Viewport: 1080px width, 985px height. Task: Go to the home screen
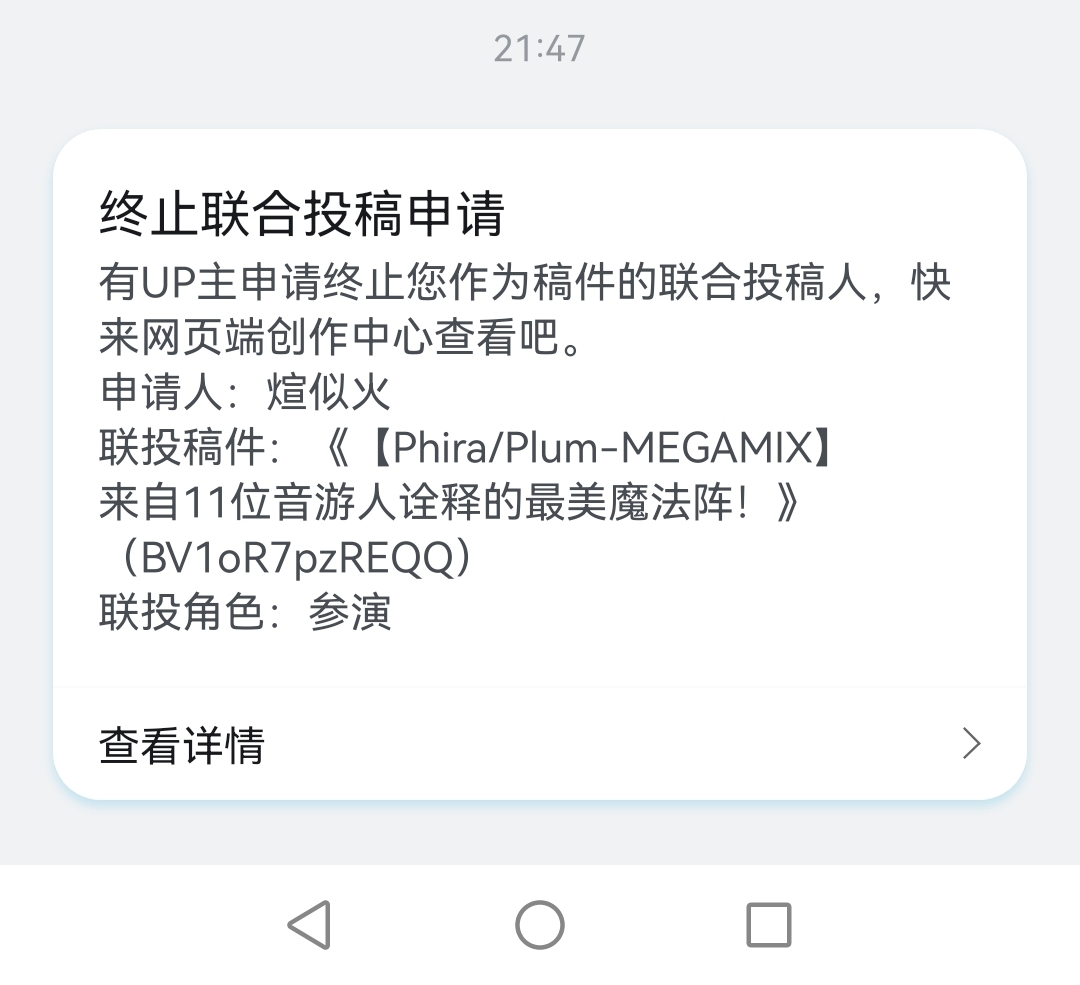click(x=540, y=925)
